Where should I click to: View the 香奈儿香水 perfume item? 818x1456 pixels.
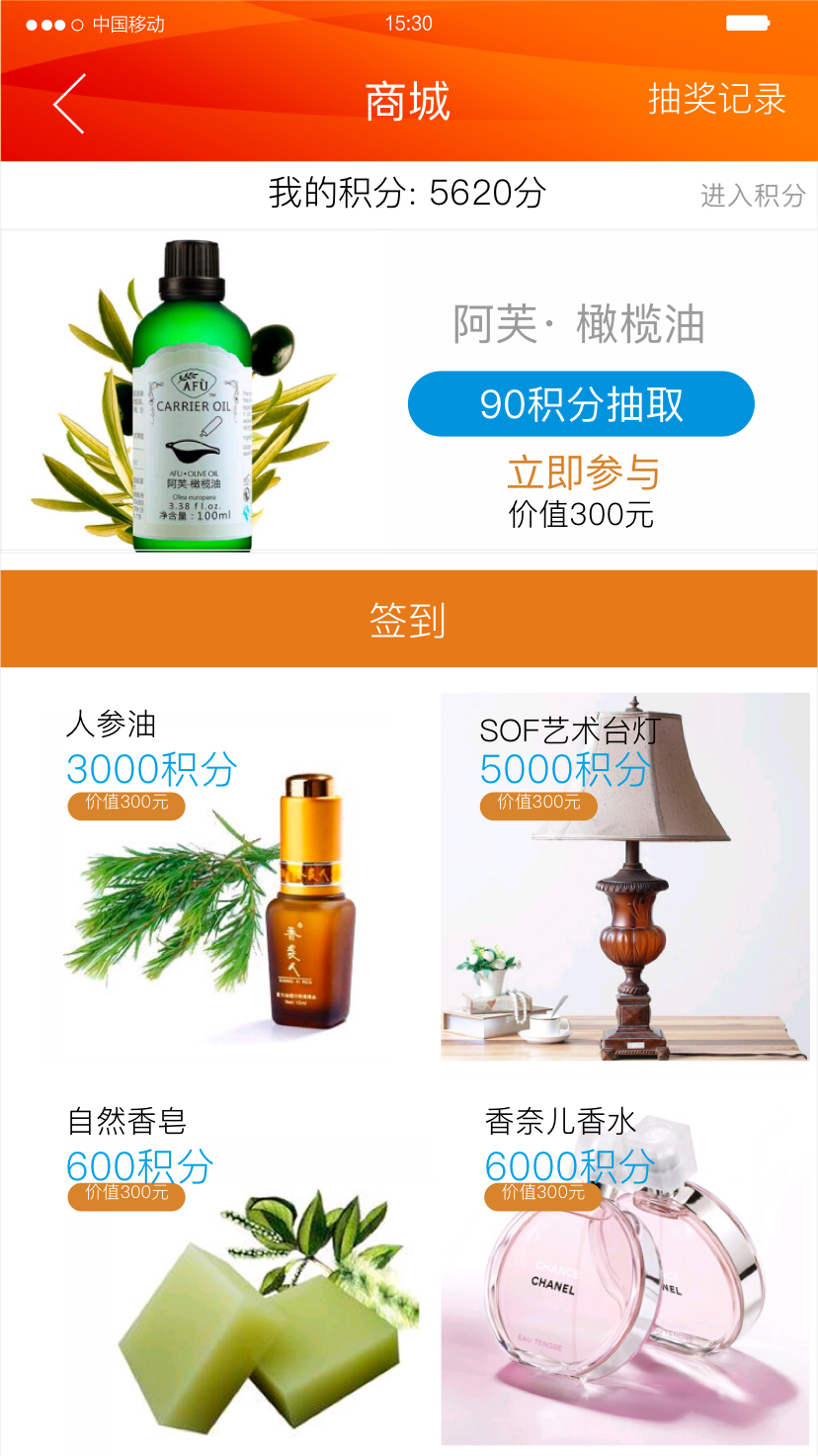click(x=624, y=1275)
